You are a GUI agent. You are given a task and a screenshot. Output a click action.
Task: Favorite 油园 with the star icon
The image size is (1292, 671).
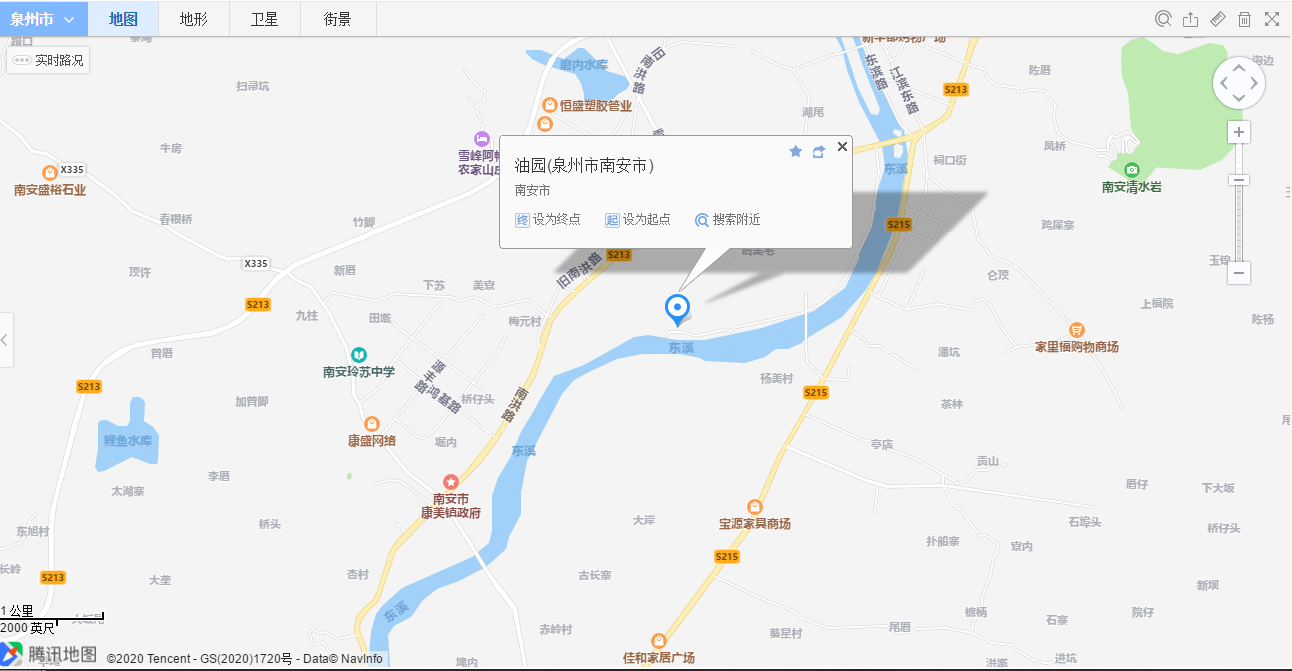(x=796, y=151)
